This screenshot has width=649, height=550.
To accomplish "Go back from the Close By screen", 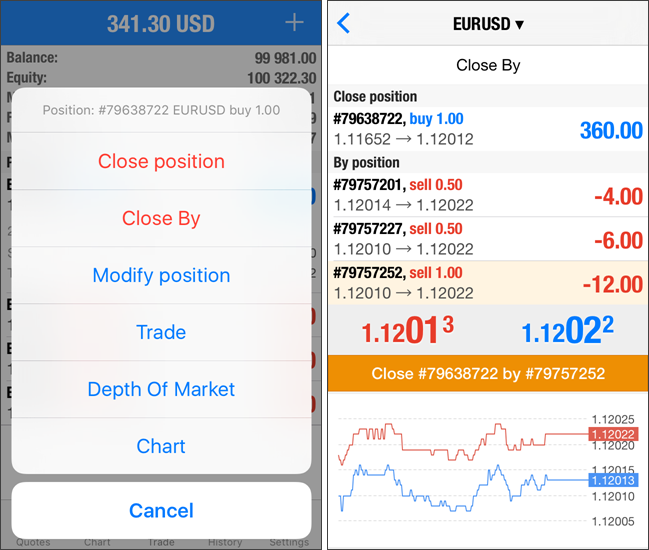I will click(344, 23).
